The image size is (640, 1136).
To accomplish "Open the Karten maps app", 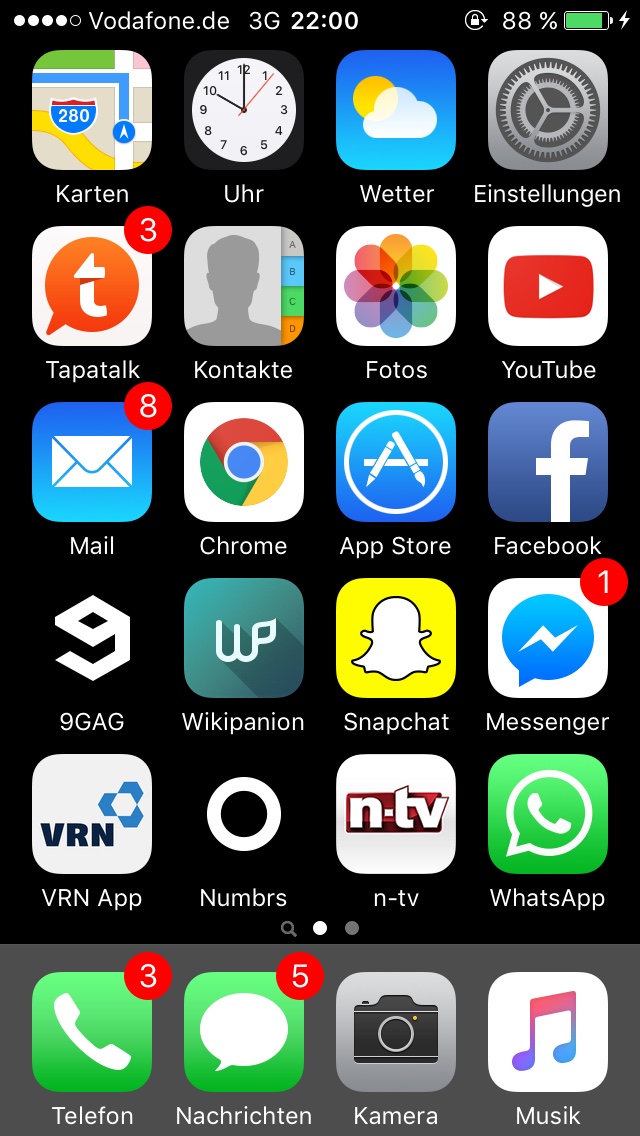I will (92, 110).
